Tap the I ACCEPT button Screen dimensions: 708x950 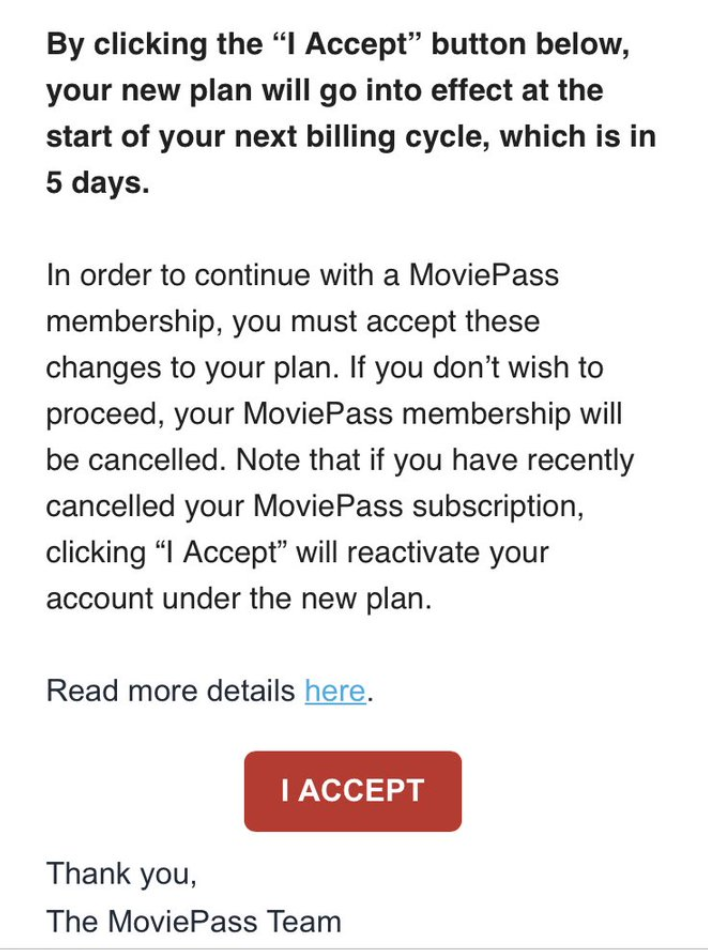coord(353,791)
